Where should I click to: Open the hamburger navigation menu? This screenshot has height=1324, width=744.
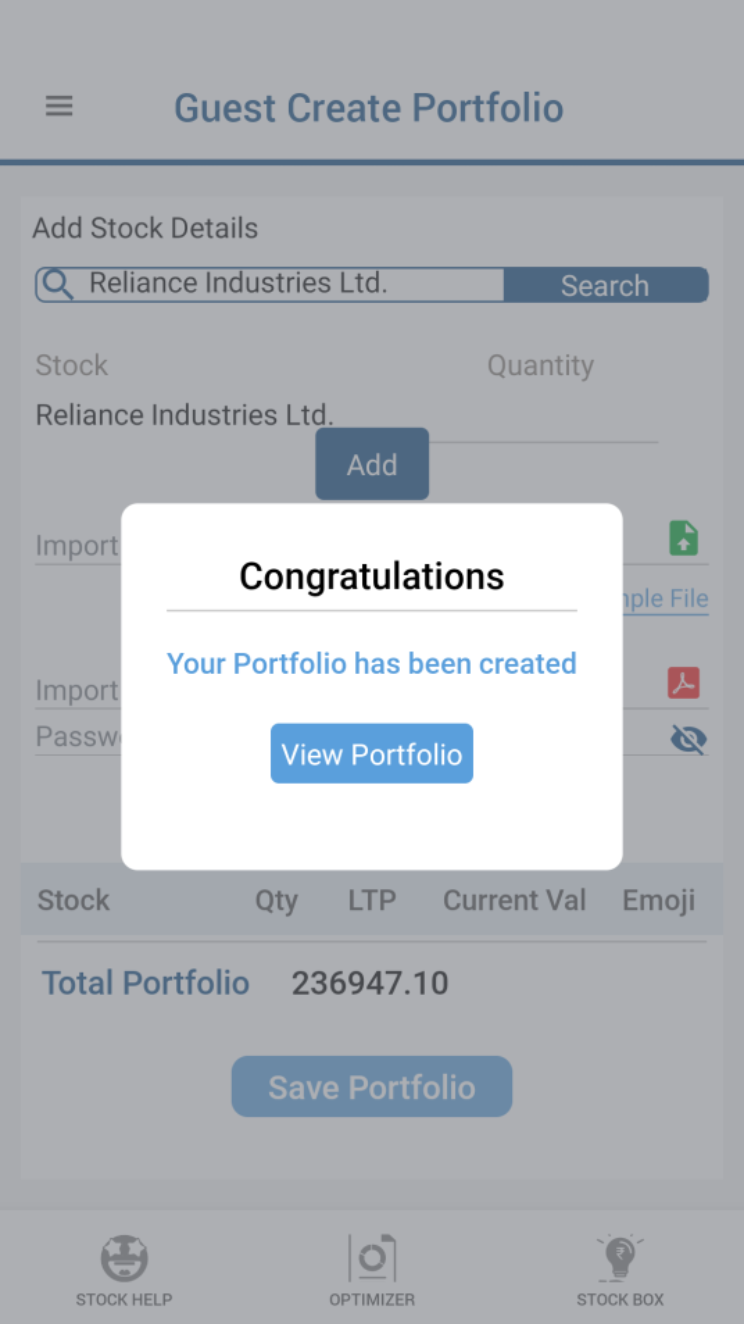tap(59, 106)
